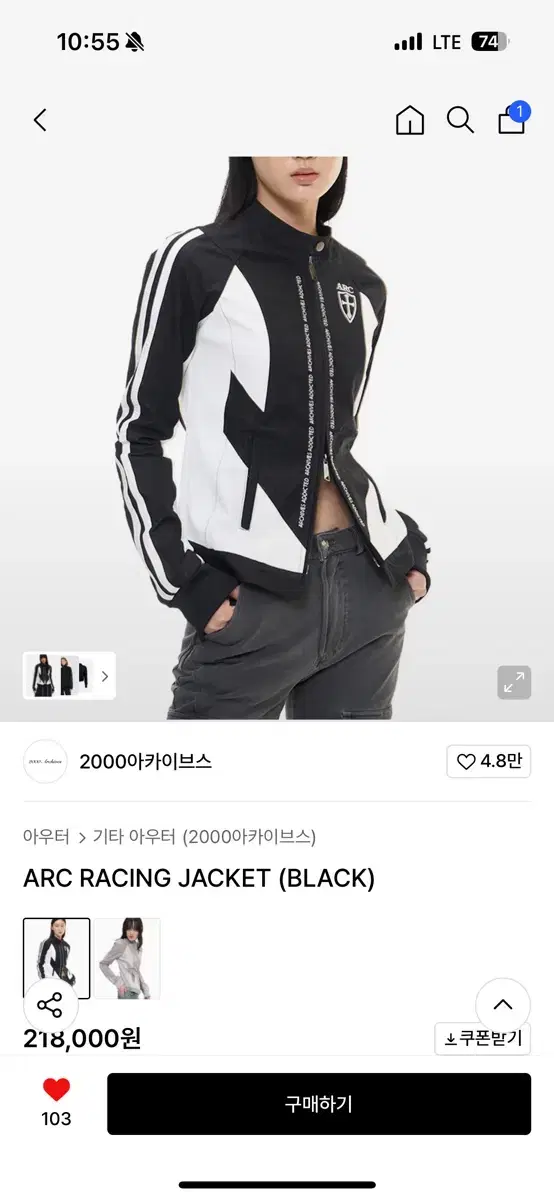Open the 아우터 breadcrumb category
This screenshot has width=554, height=1200.
pyautogui.click(x=46, y=836)
